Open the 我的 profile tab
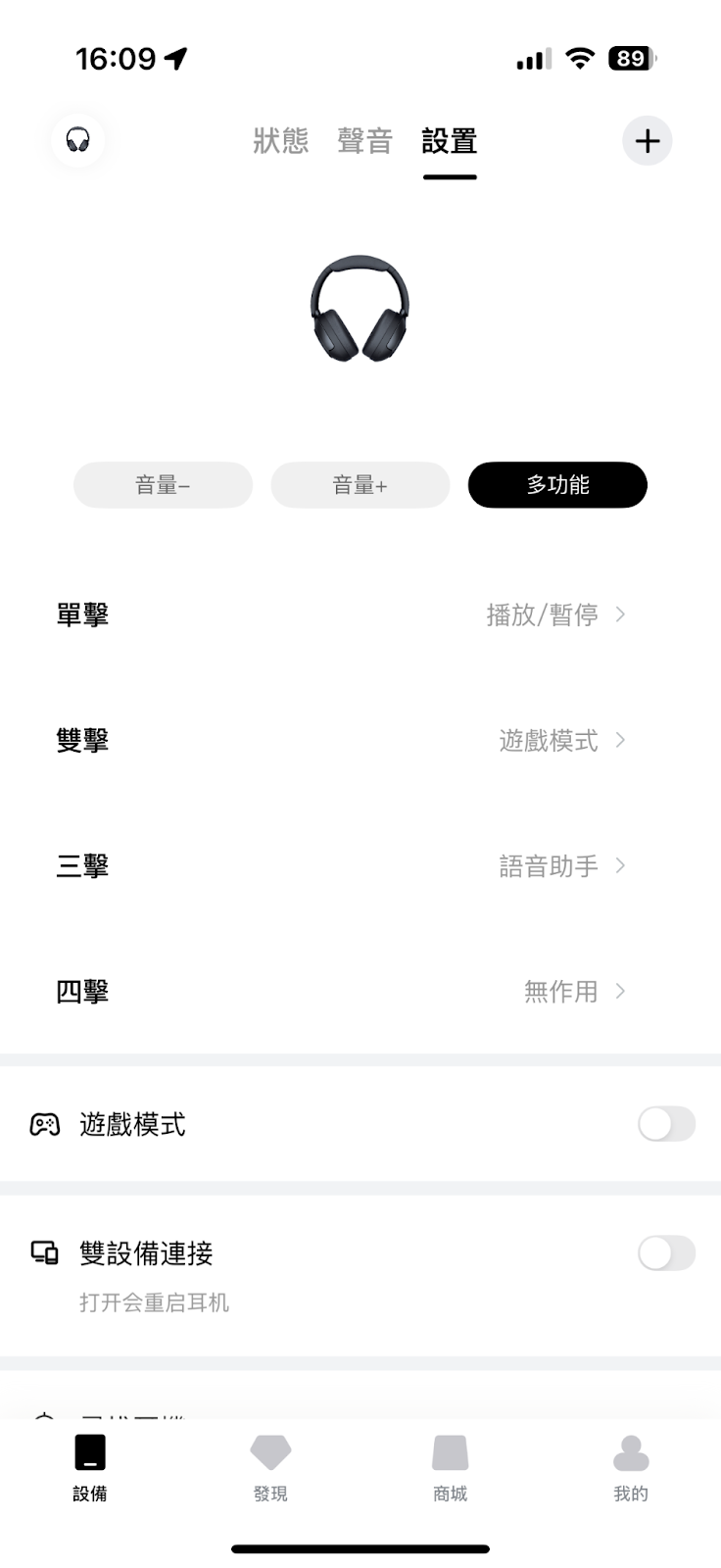The width and height of the screenshot is (721, 1568). tap(631, 1467)
